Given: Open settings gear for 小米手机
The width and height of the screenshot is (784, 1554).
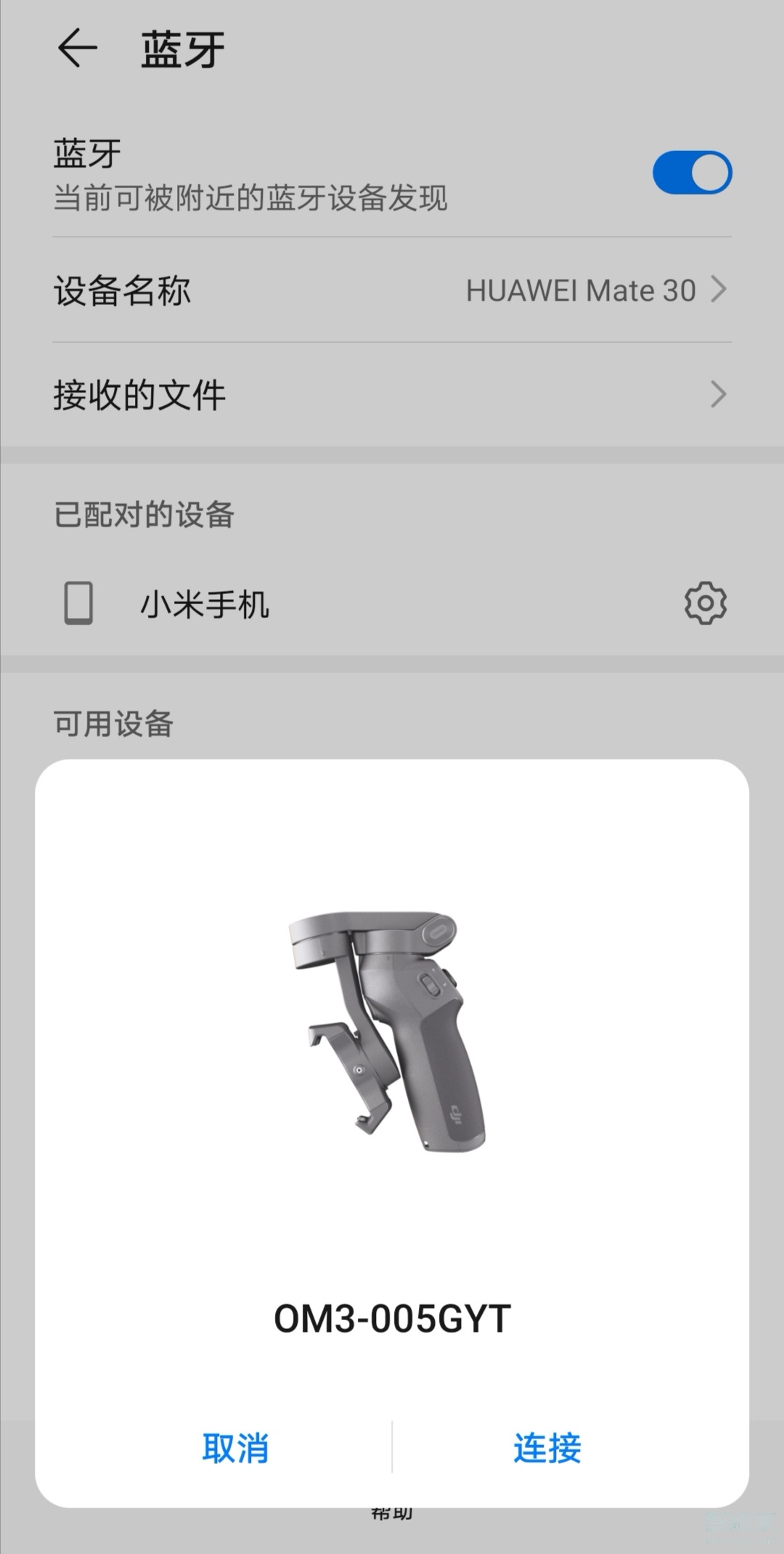Looking at the screenshot, I should 705,603.
